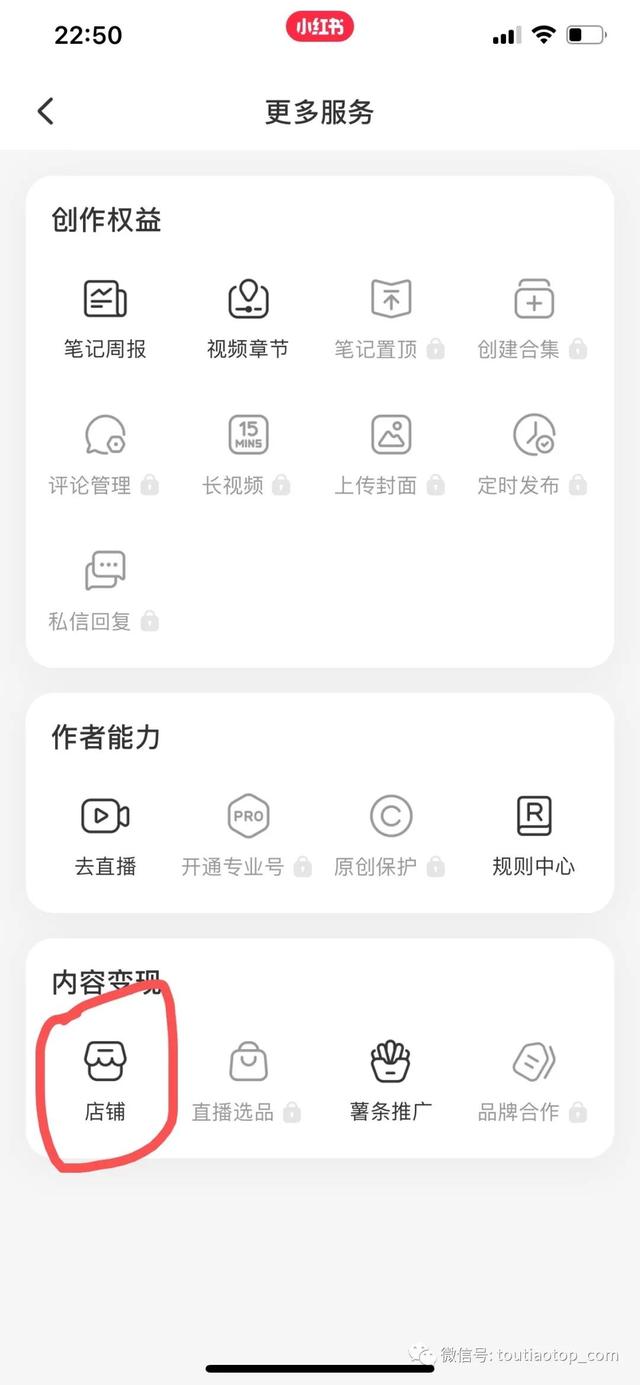Select 开通专业号 option

[x=248, y=836]
